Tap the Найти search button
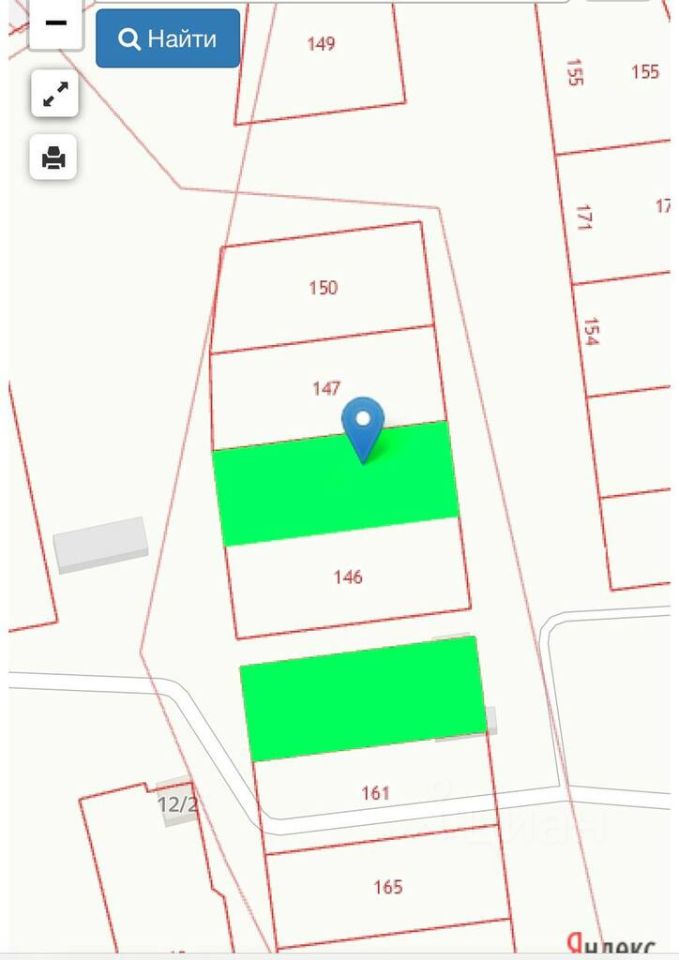The image size is (679, 960). coord(168,39)
